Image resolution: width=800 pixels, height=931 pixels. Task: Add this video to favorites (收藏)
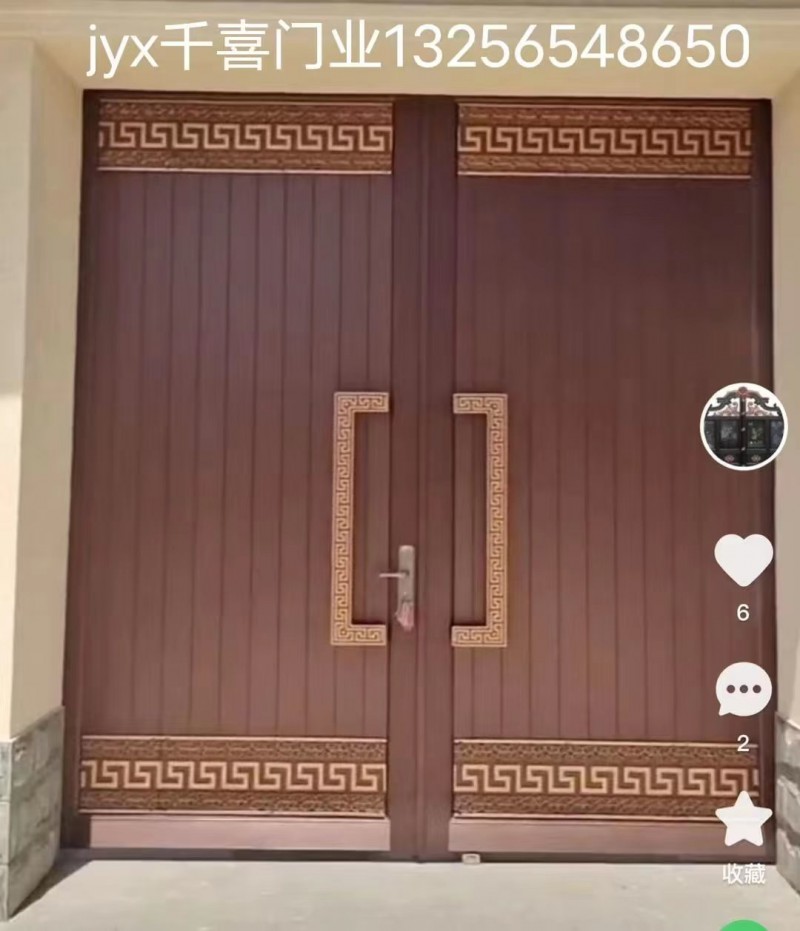(x=744, y=819)
